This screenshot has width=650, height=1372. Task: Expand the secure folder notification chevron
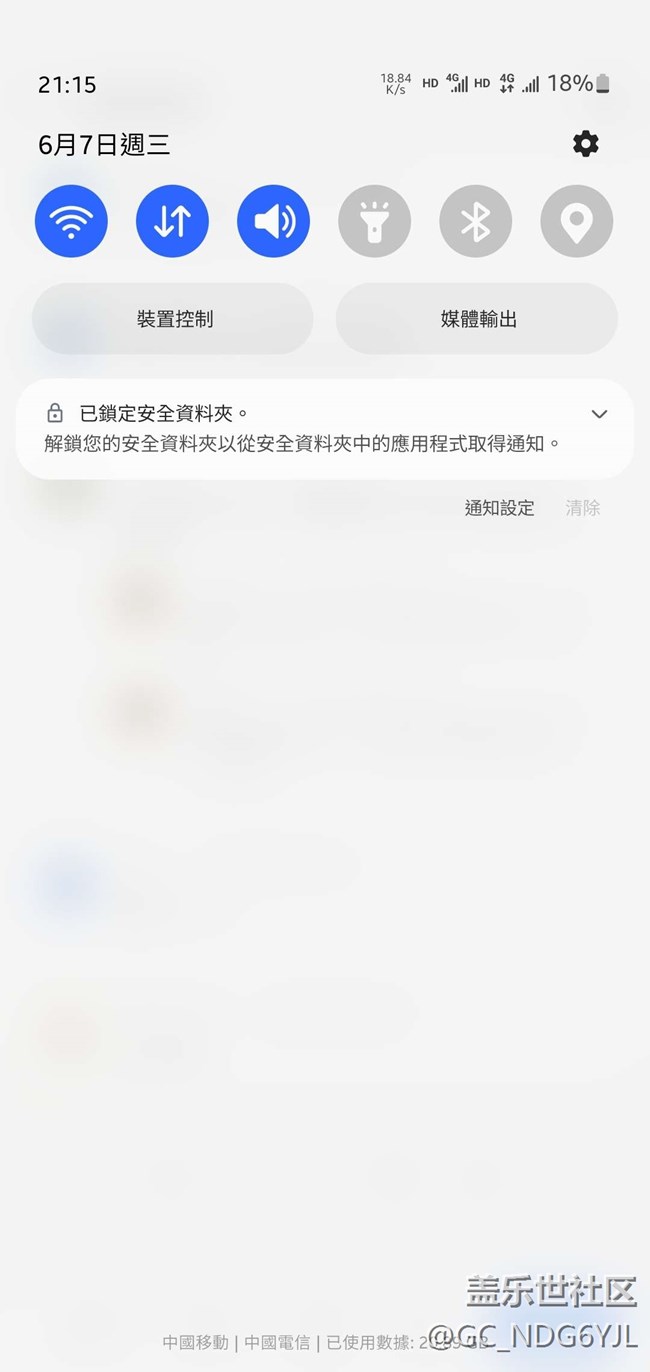point(599,414)
